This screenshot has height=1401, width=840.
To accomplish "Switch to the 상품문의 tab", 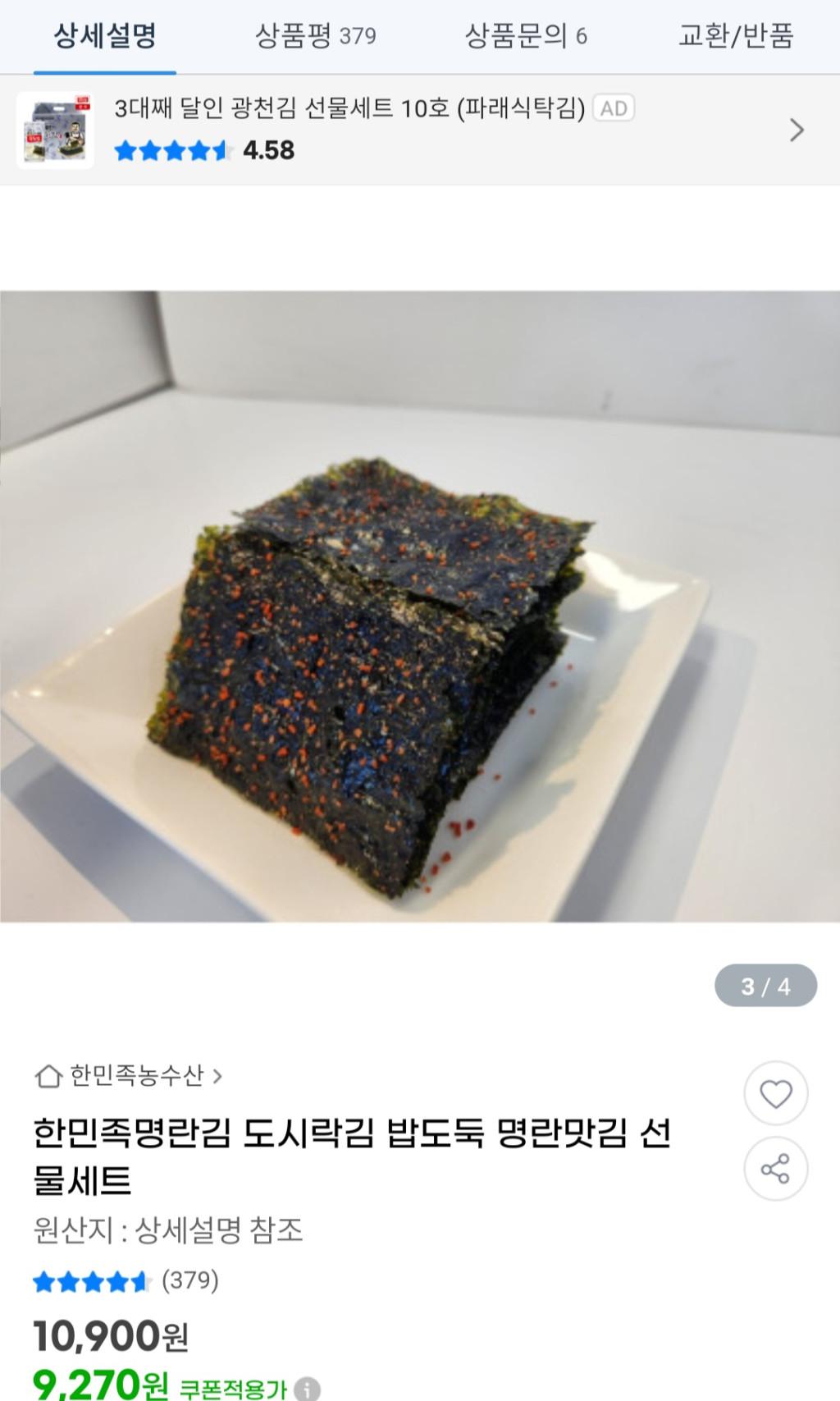I will point(526,36).
